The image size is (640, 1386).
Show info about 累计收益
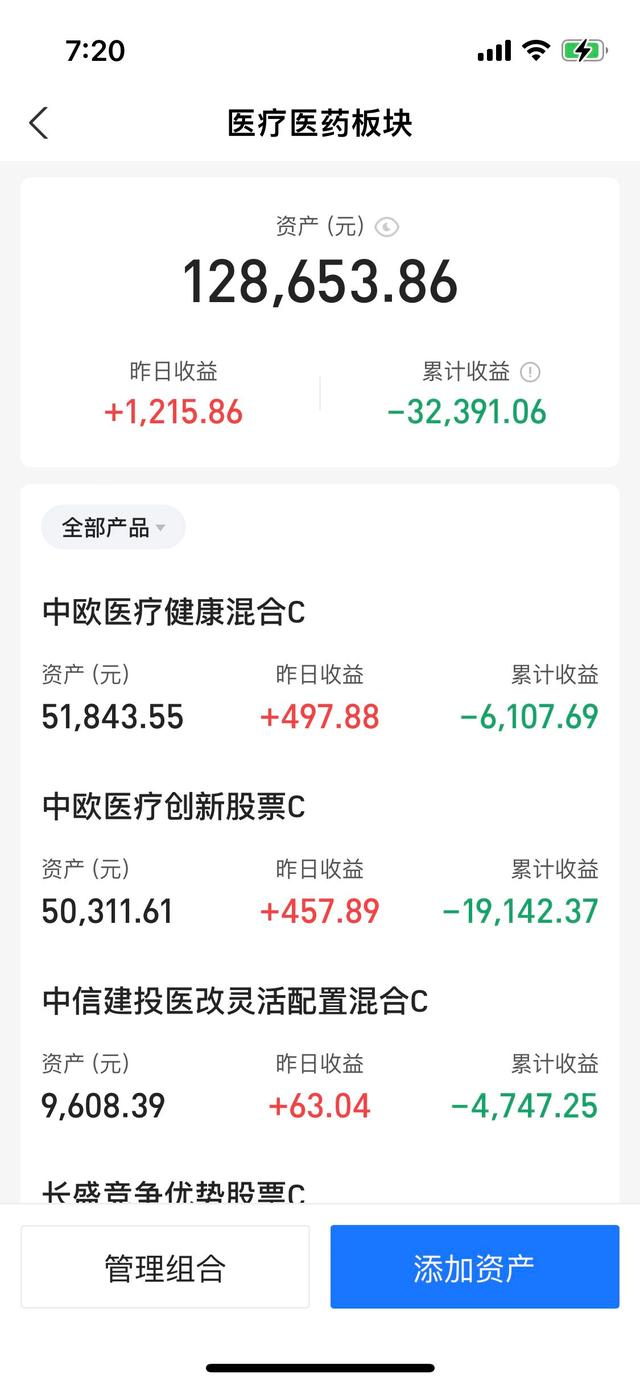coord(531,372)
